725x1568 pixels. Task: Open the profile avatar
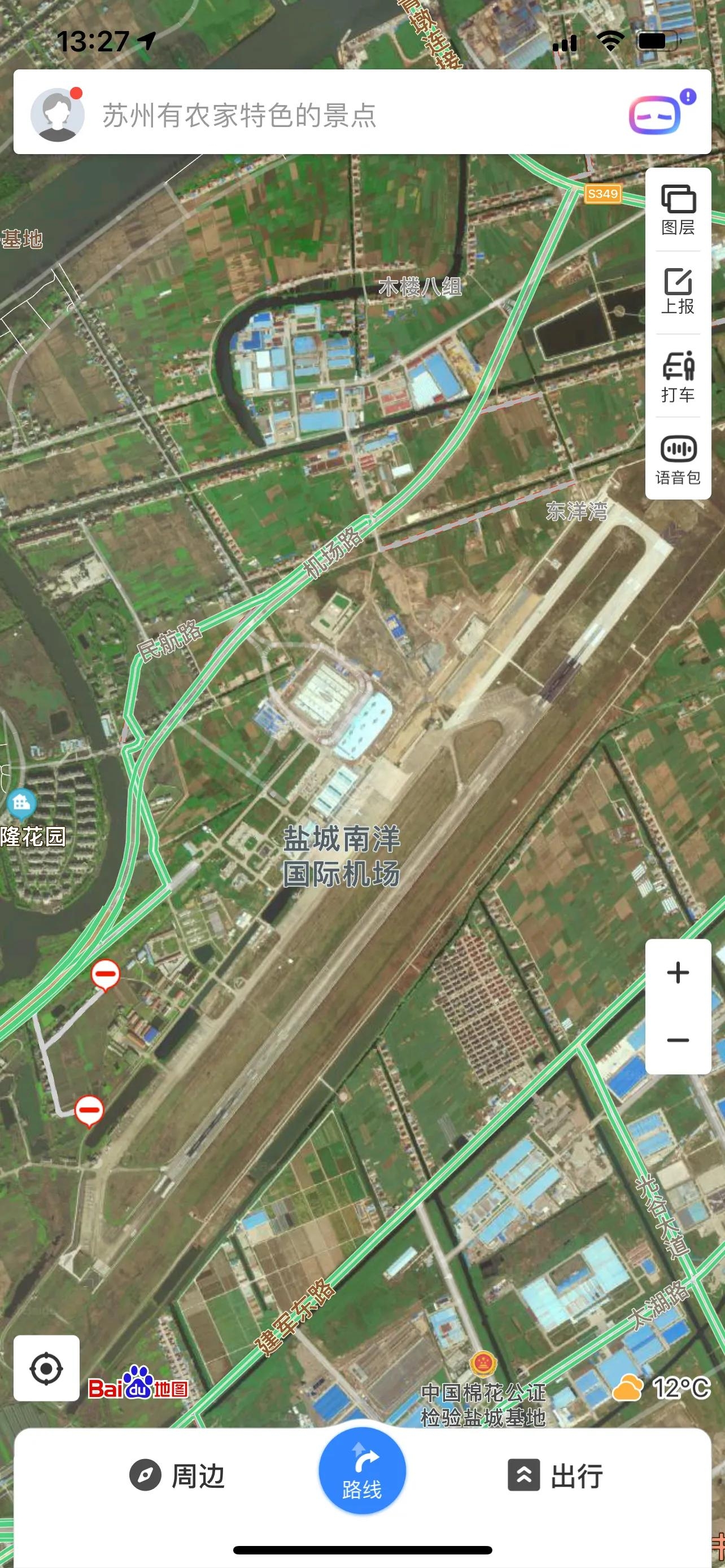(57, 115)
